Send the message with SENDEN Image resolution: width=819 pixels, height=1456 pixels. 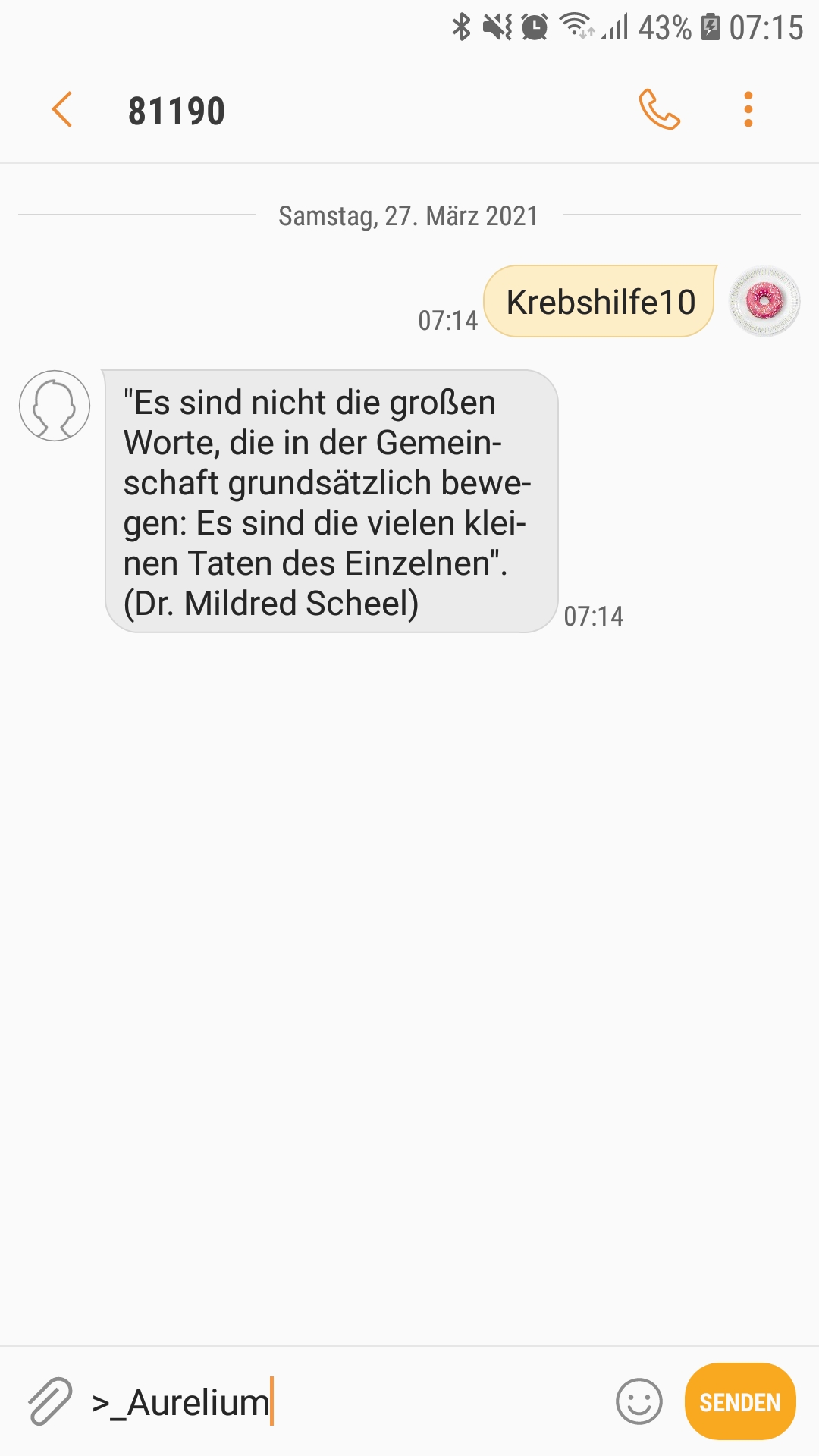739,1401
